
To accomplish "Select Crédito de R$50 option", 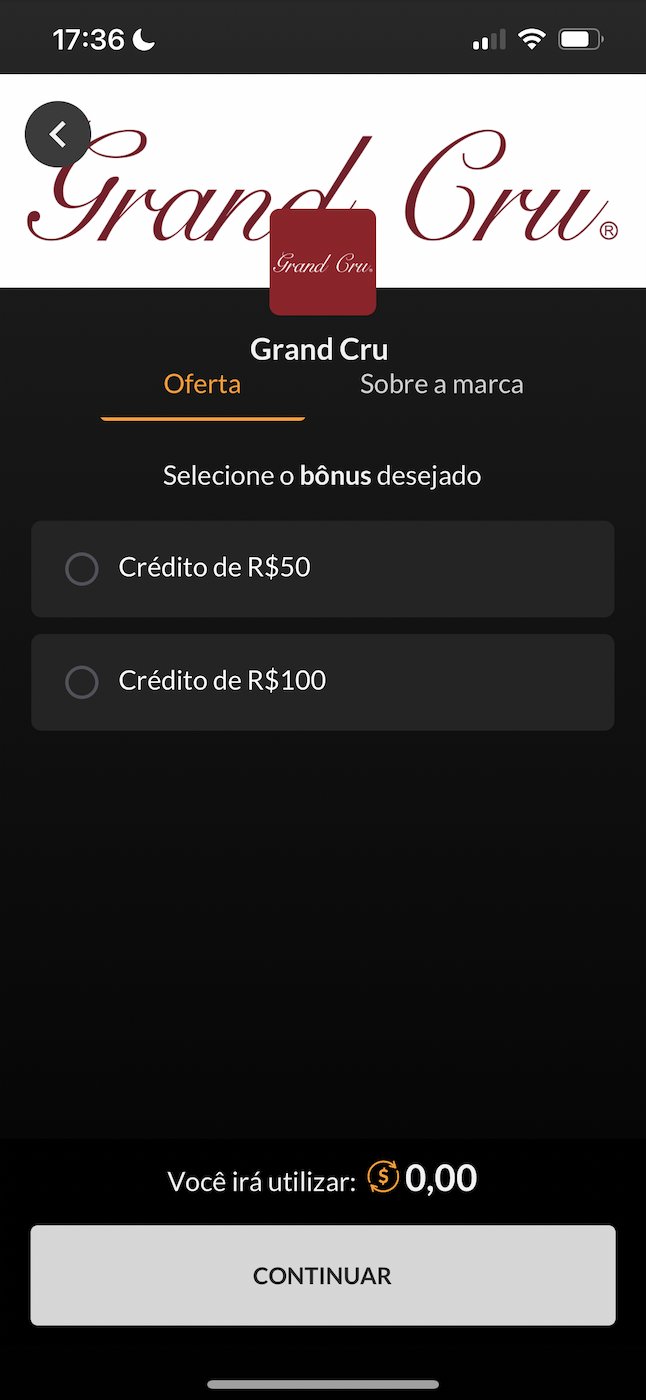I will pyautogui.click(x=323, y=568).
